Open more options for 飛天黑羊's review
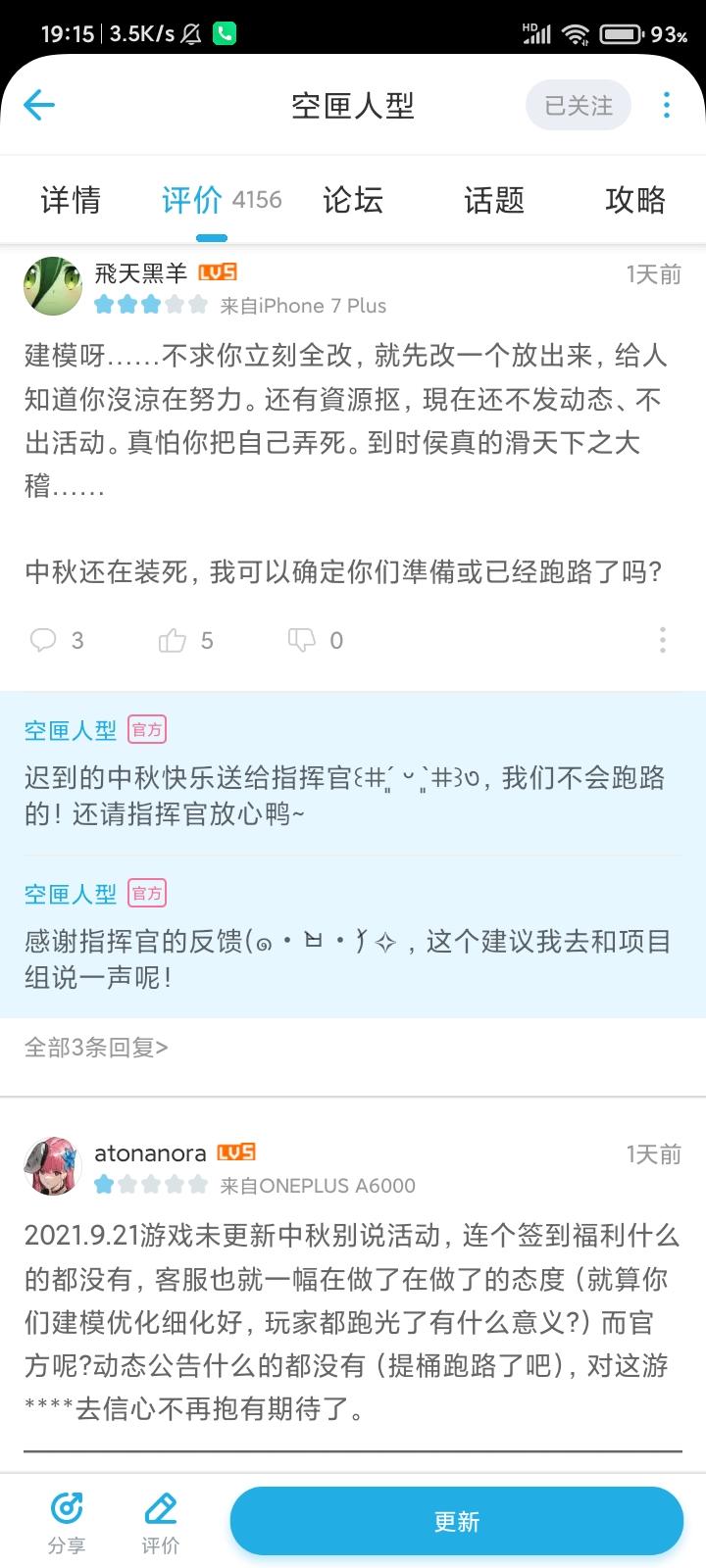Image resolution: width=706 pixels, height=1568 pixels. coord(663,640)
